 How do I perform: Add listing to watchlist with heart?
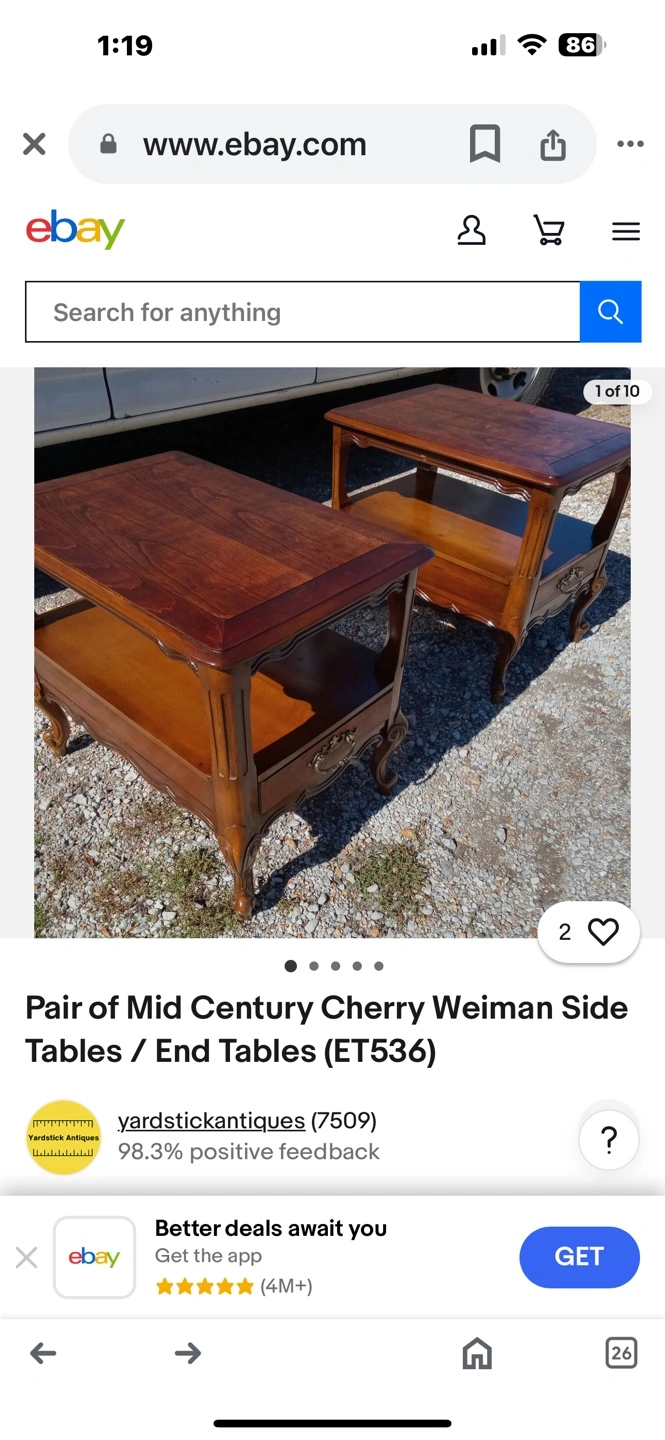point(602,932)
